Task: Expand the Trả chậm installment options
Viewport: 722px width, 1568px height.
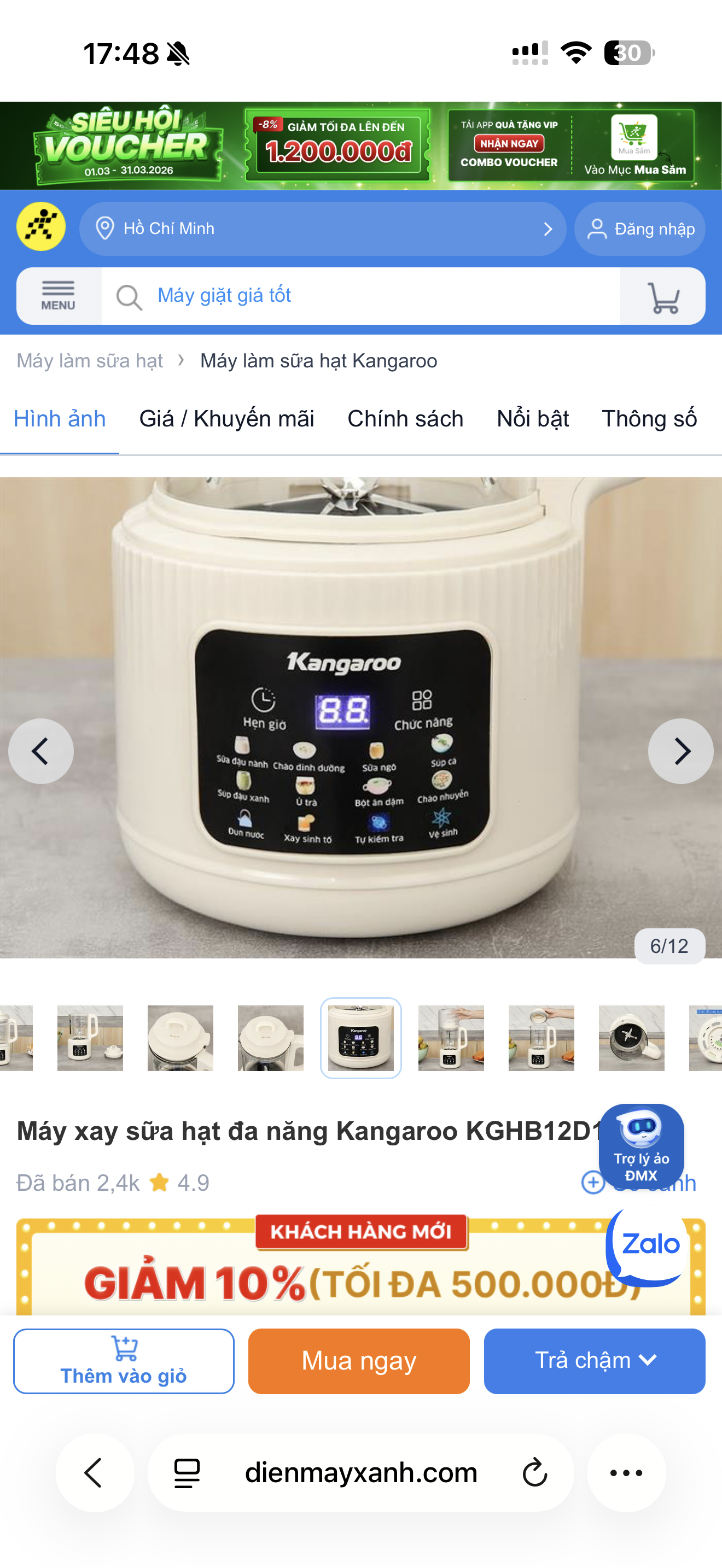Action: coord(594,1362)
